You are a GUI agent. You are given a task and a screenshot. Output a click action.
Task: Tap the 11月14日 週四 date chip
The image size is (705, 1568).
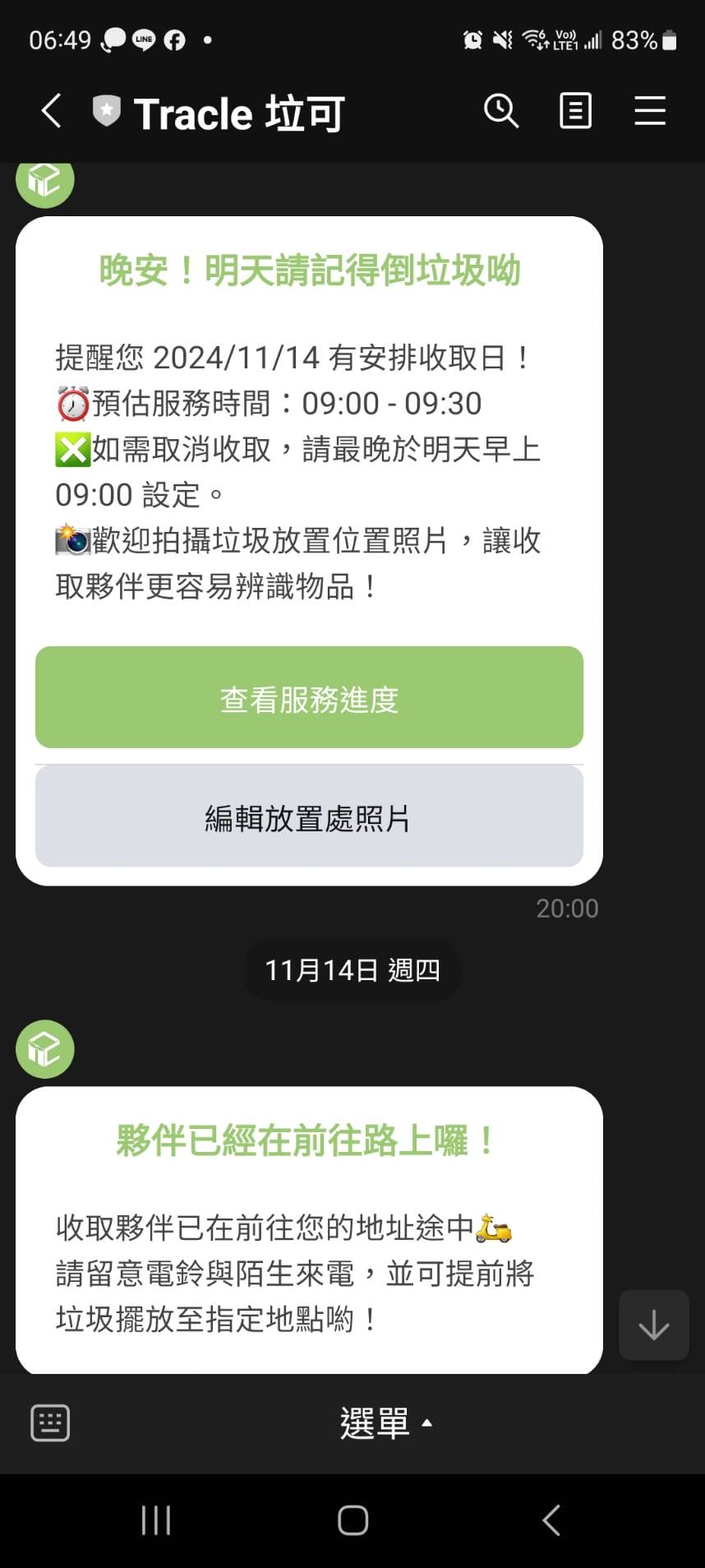click(352, 969)
